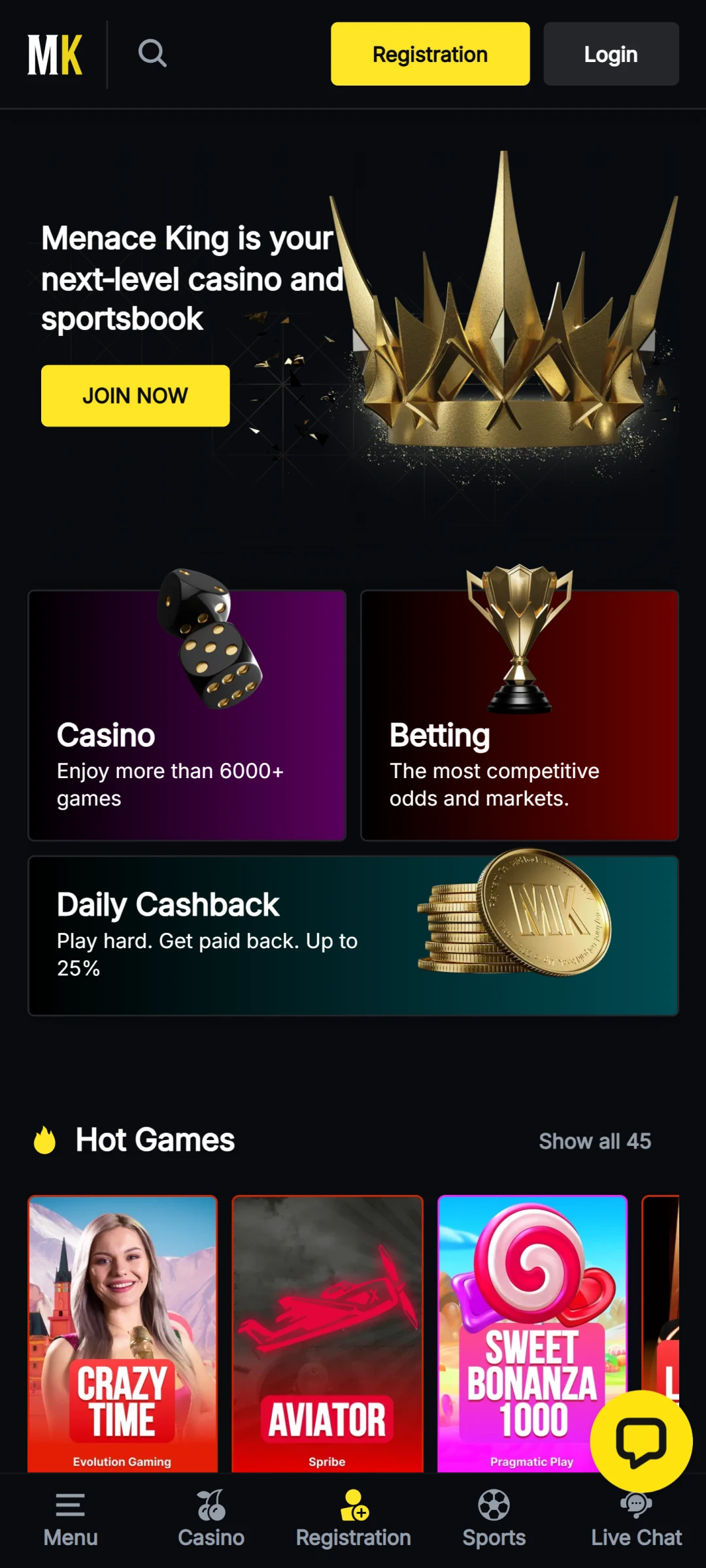Open the Betting card
The height and width of the screenshot is (1568, 706).
(519, 715)
